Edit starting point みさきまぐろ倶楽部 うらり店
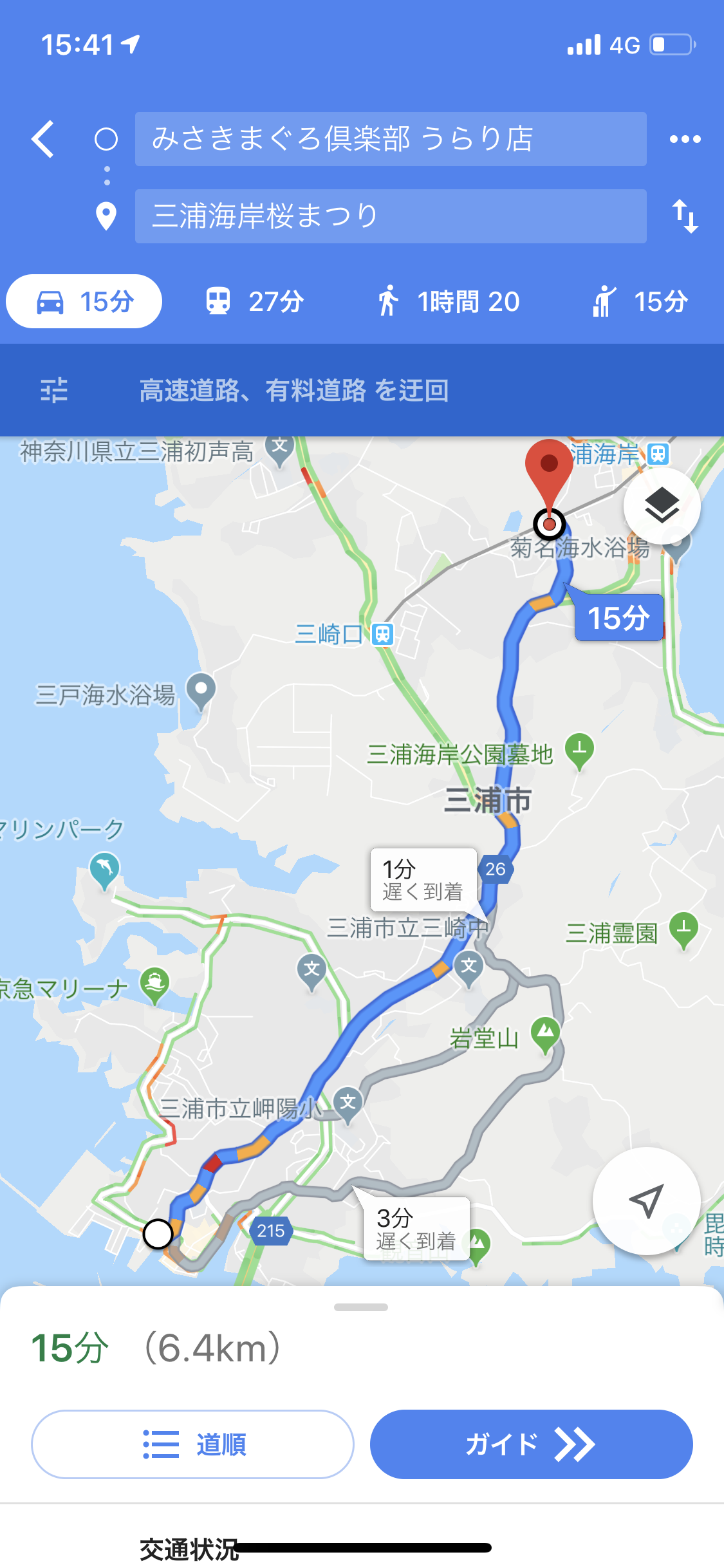This screenshot has width=724, height=1568. [390, 139]
